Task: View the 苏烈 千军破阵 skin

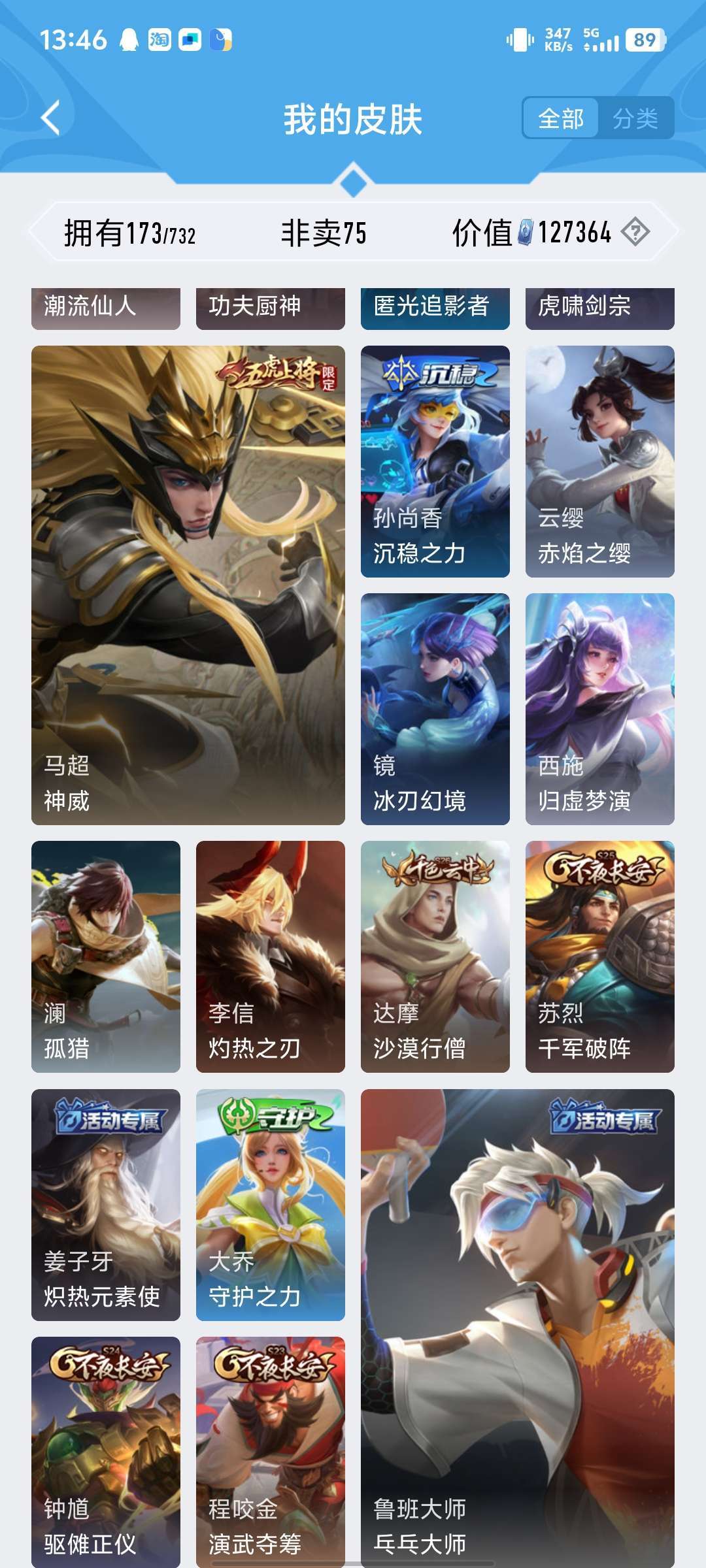Action: click(600, 956)
